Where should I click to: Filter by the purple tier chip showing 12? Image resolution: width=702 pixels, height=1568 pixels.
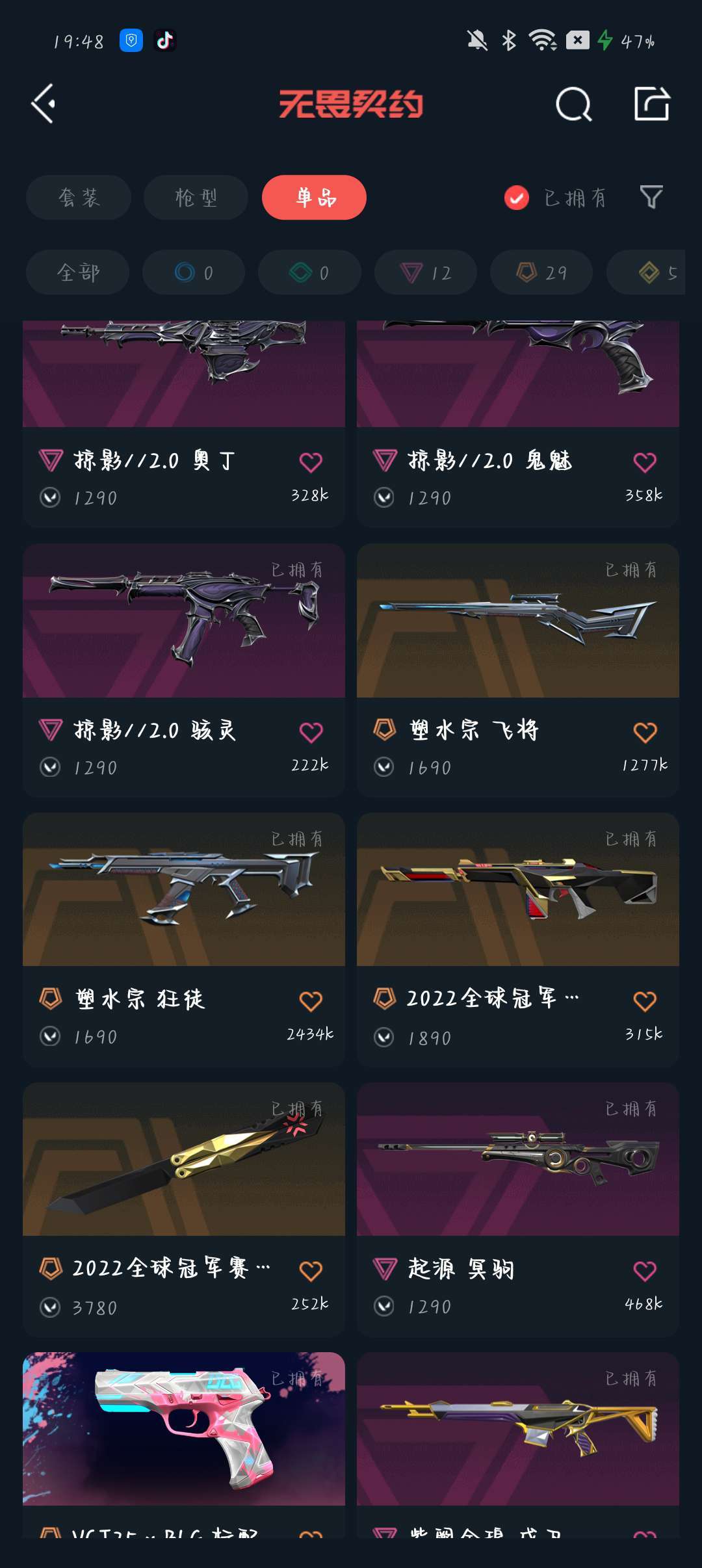click(426, 272)
